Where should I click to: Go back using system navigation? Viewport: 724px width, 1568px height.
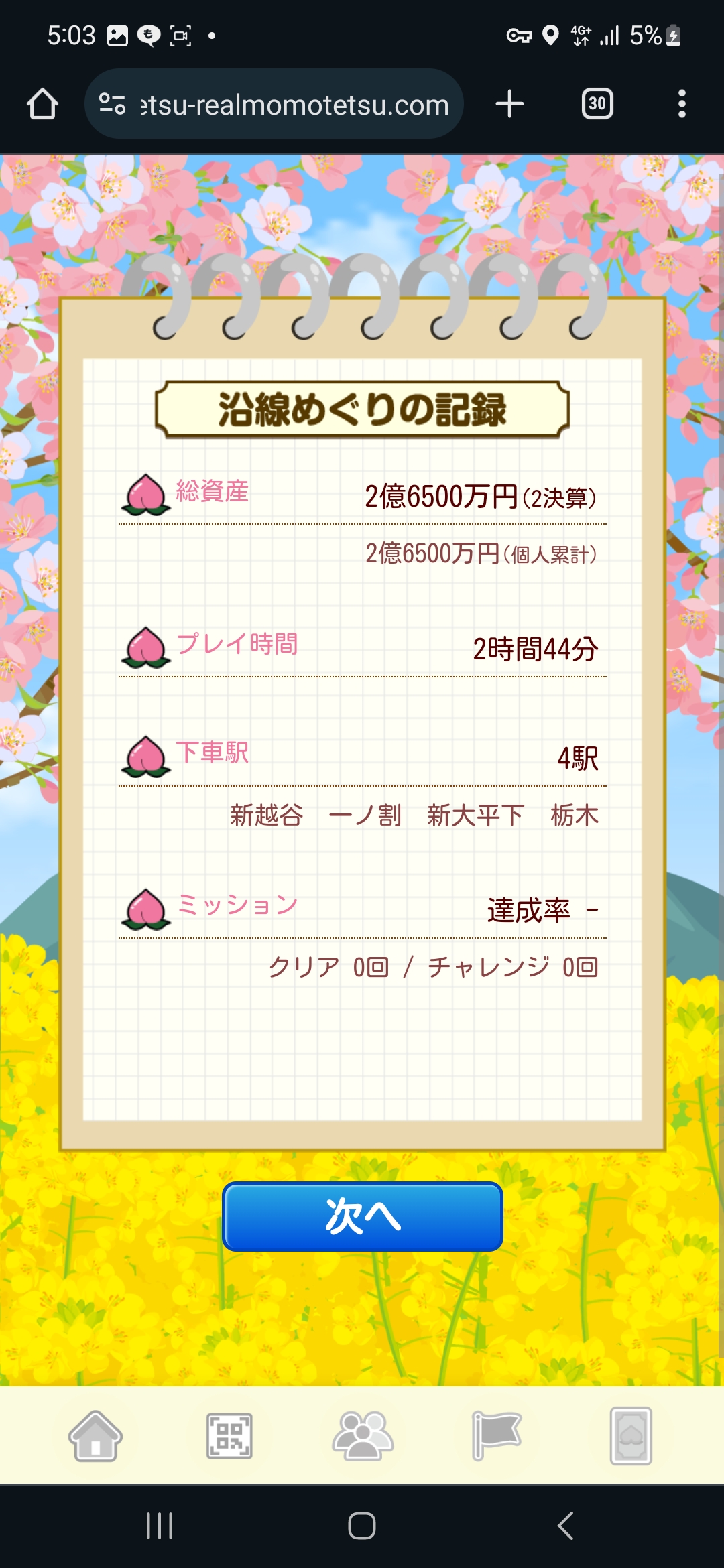pyautogui.click(x=565, y=1526)
